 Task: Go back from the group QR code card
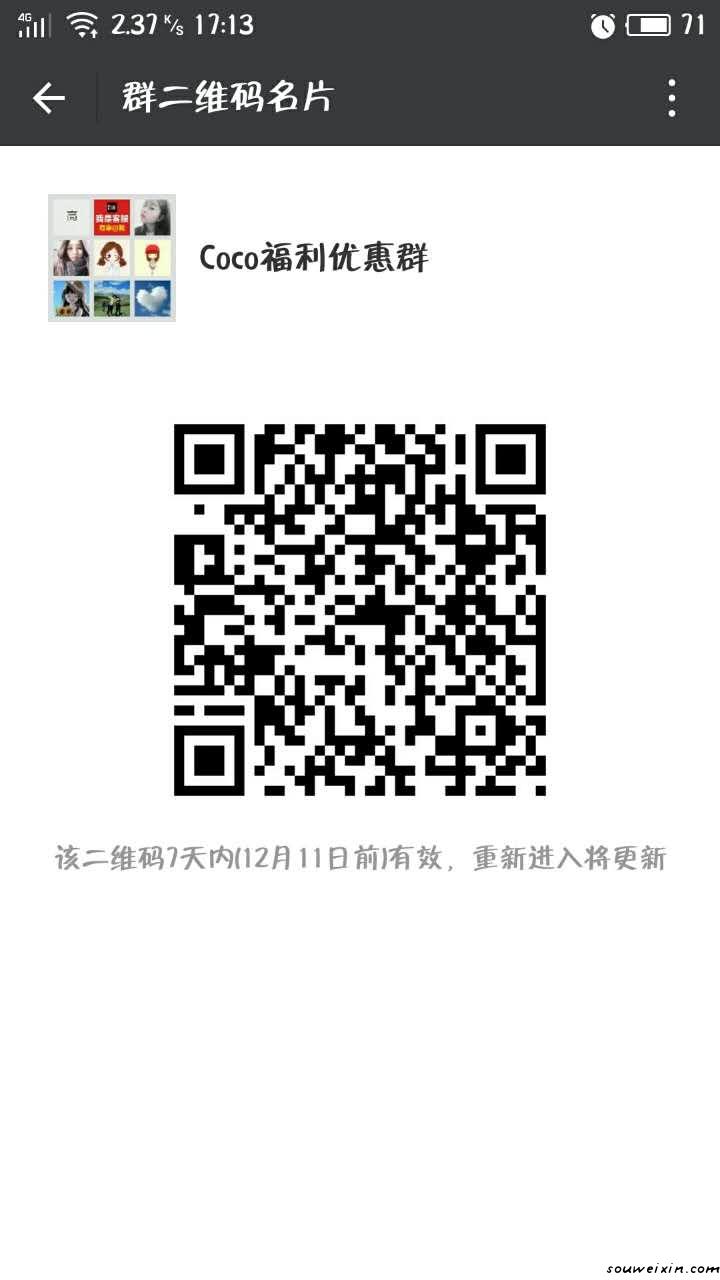(48, 98)
